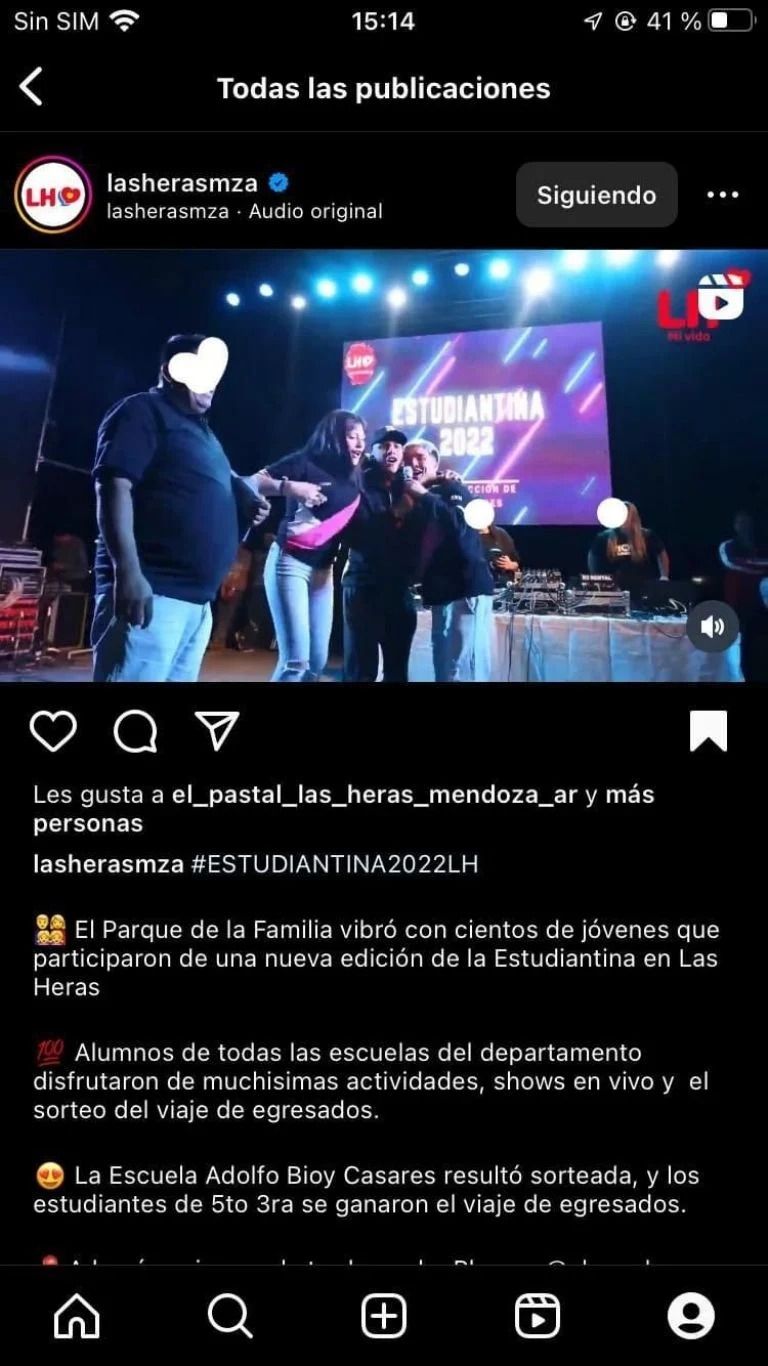Open el_pastal_las_heras_mendoza_ar's profile from likes
The image size is (768, 1366).
(375, 795)
